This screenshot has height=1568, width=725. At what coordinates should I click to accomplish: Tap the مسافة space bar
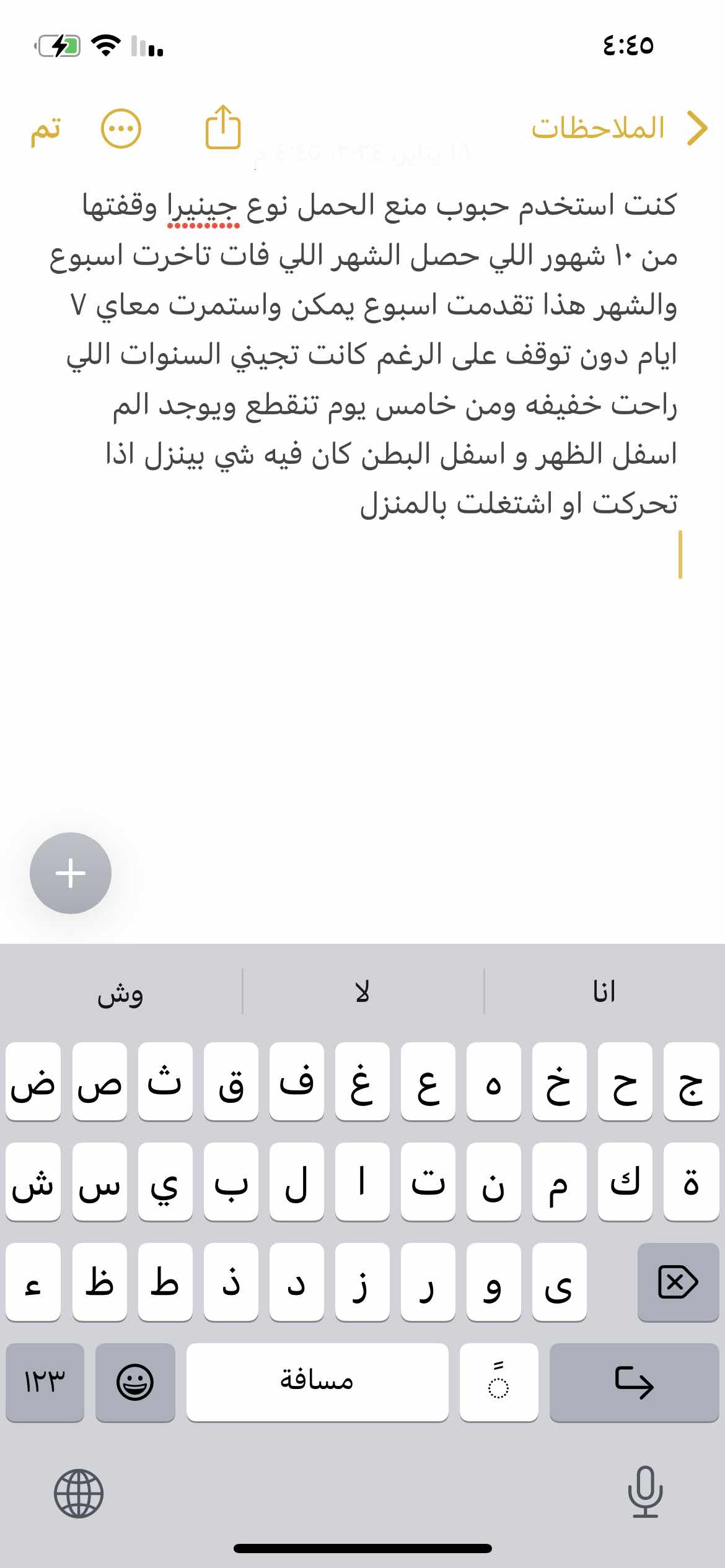pos(317,1382)
